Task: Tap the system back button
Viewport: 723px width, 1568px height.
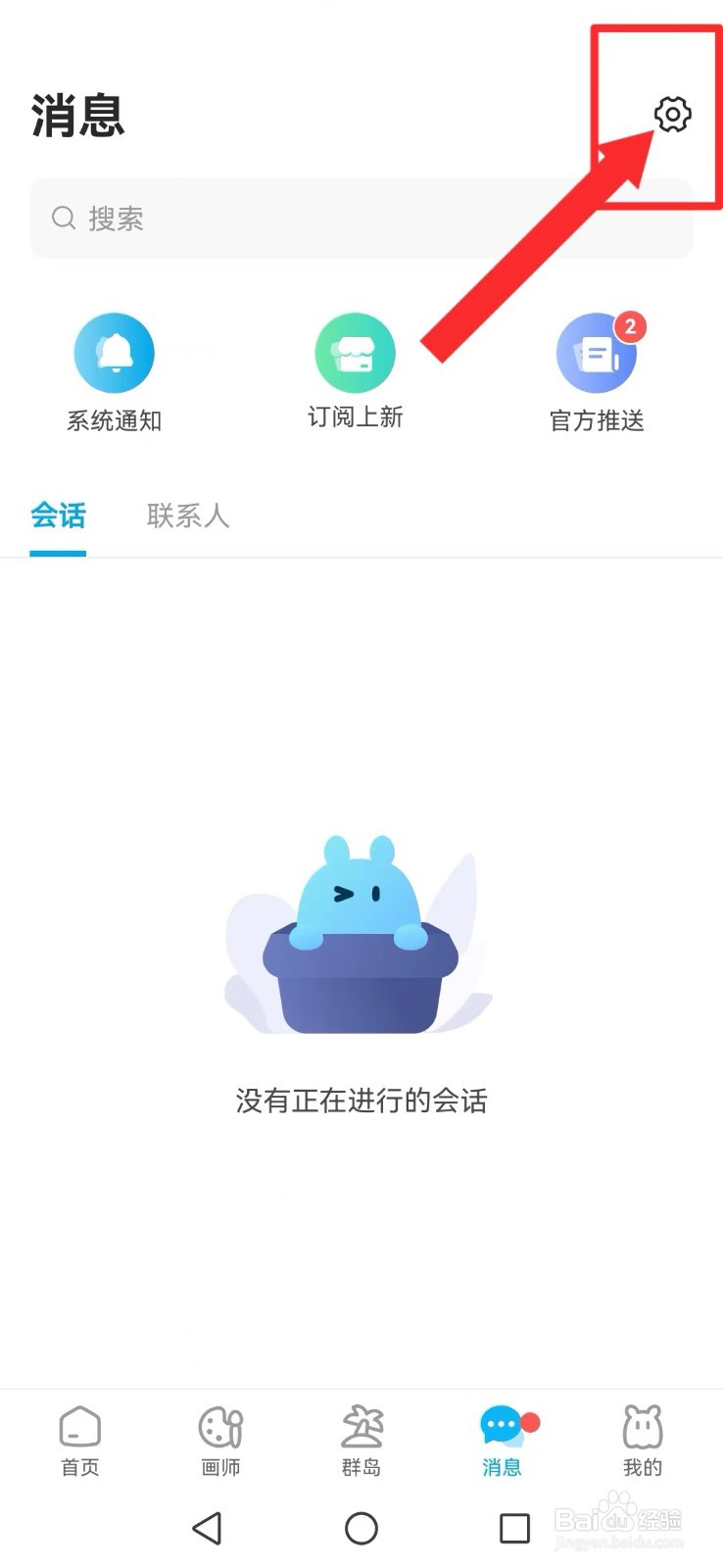Action: [x=207, y=1528]
